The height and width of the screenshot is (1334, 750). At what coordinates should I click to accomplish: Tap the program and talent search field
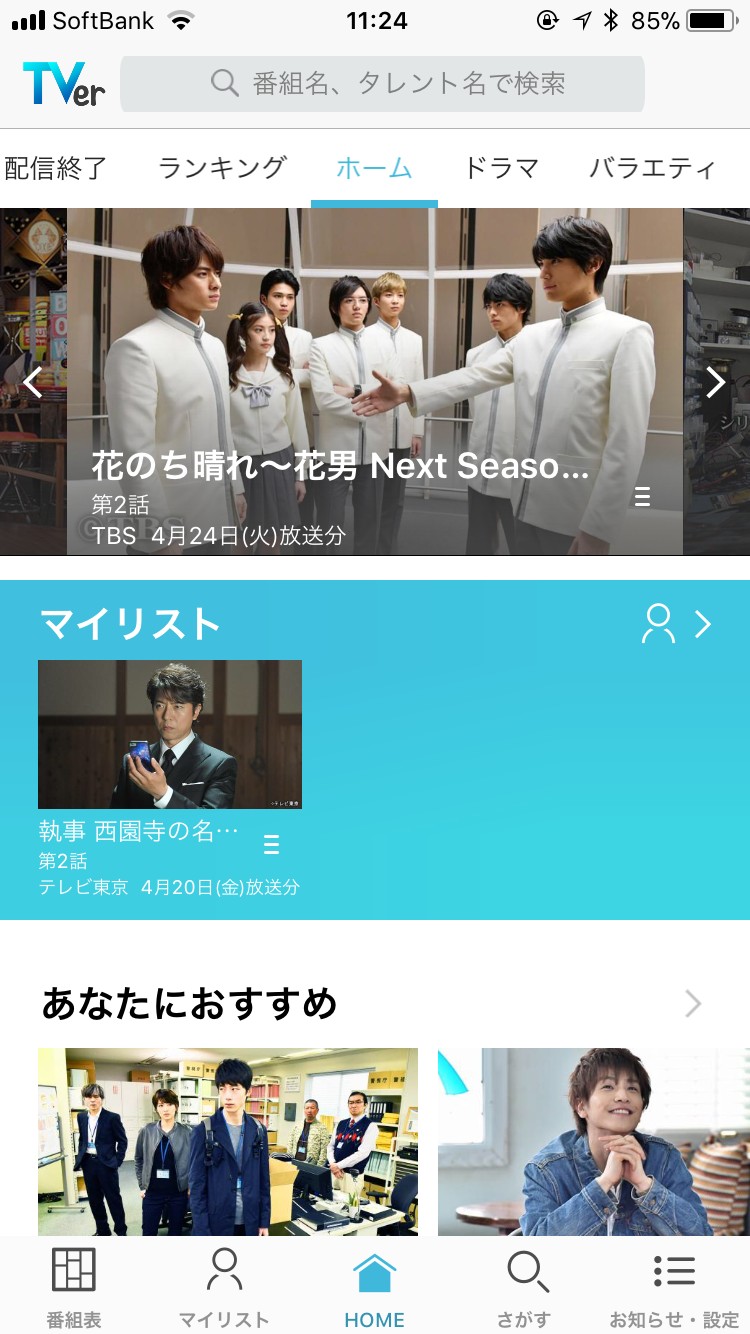point(382,83)
